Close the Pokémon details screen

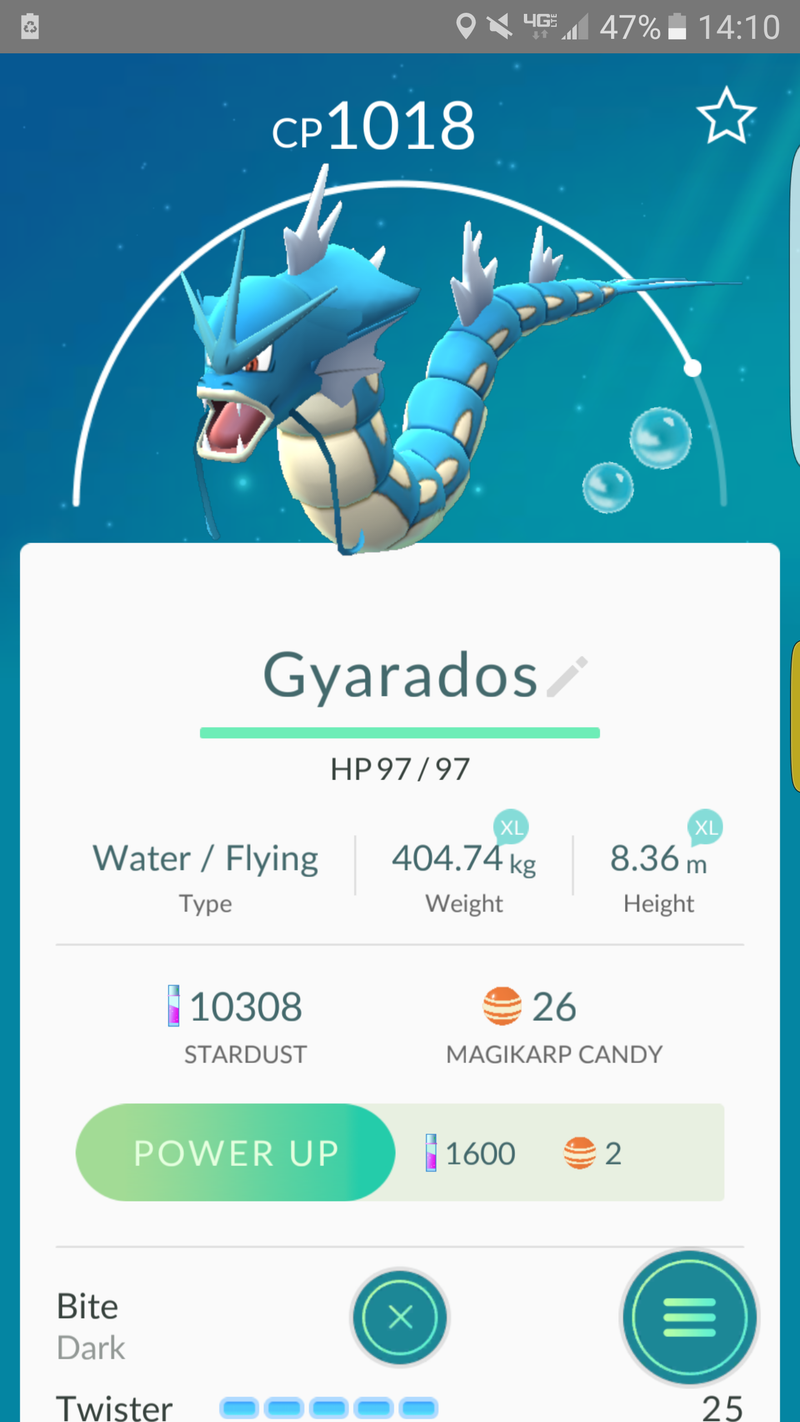[x=400, y=1317]
